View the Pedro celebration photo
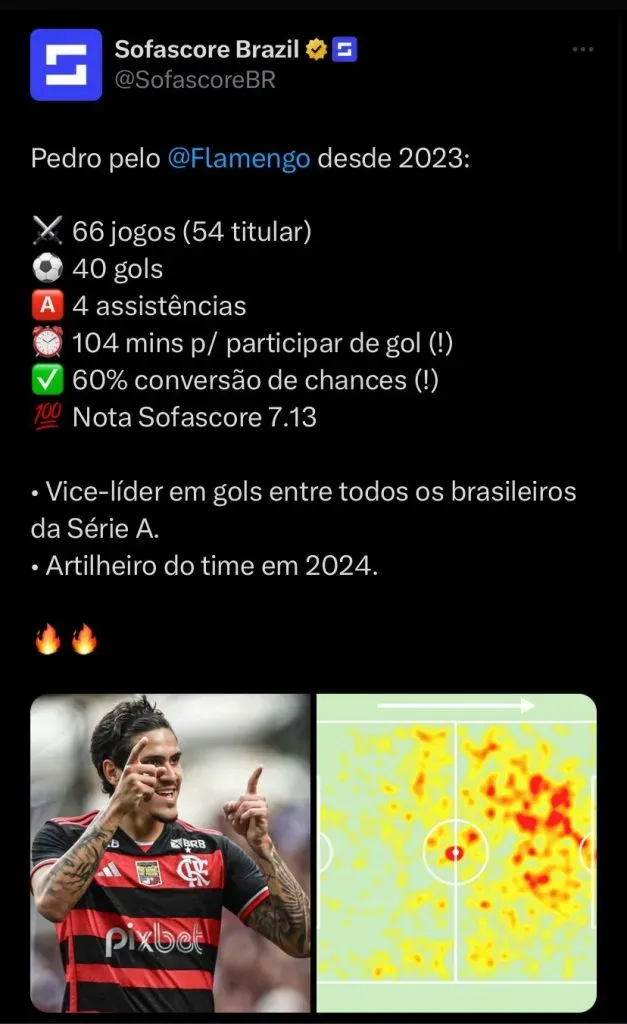 [170, 853]
